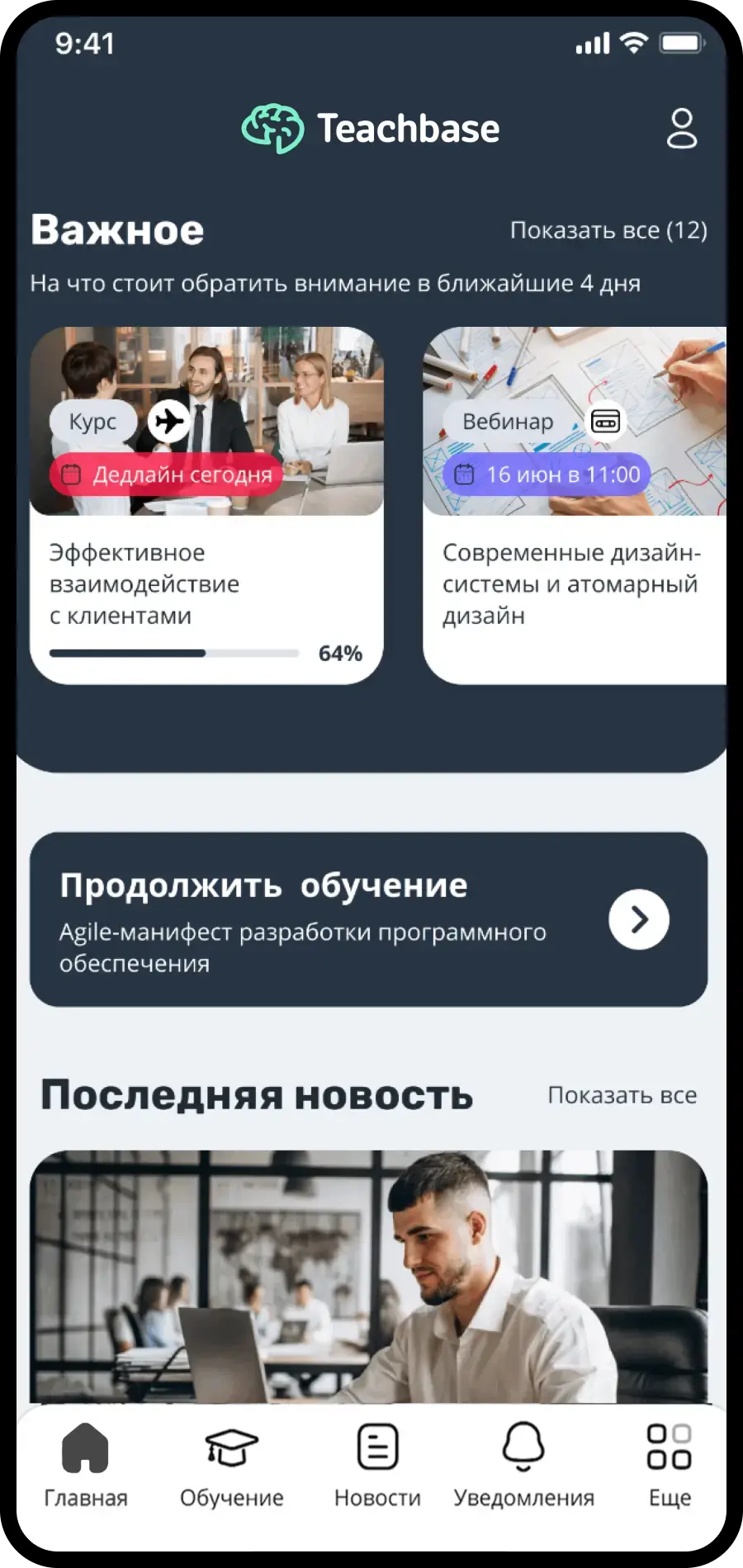Tap the arrow on Продолжить обучение
Viewport: 743px width, 1568px height.
click(638, 919)
